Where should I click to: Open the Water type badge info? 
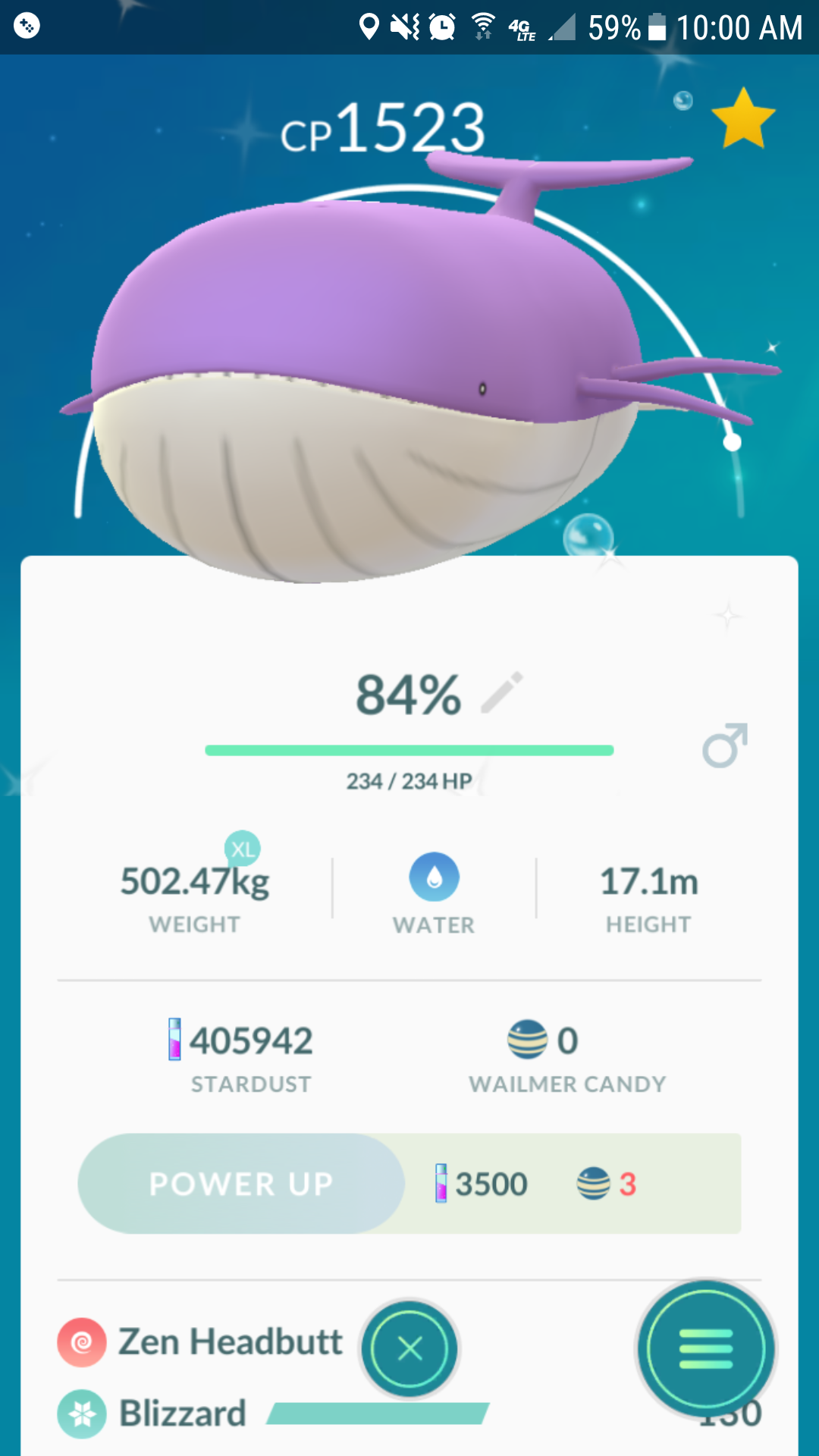coord(434,877)
